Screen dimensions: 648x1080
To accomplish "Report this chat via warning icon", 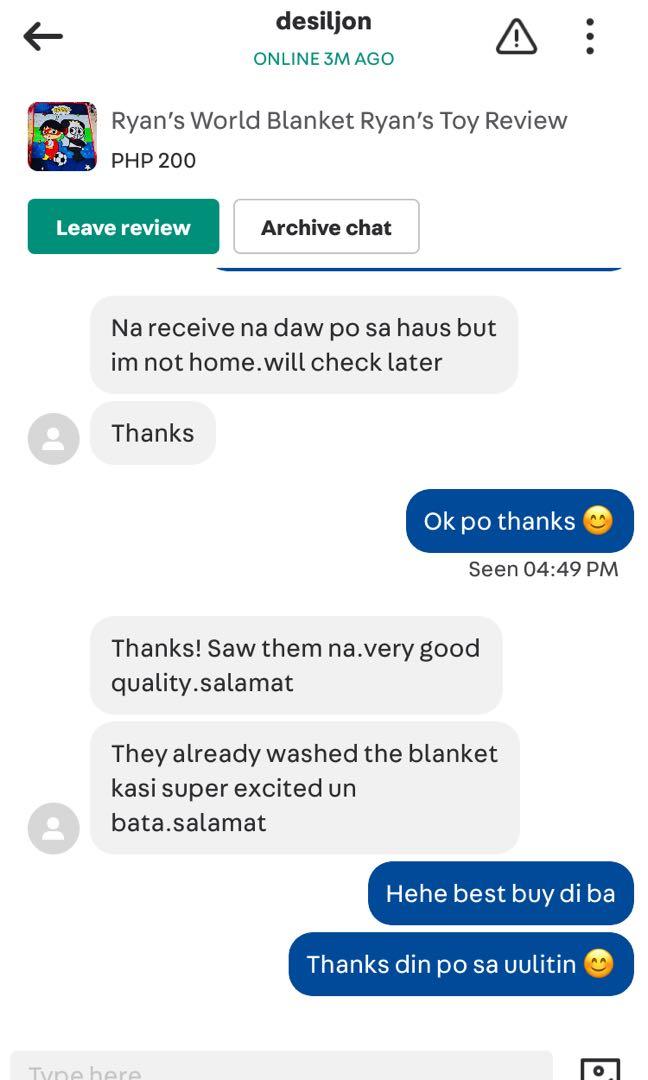I will (x=516, y=37).
